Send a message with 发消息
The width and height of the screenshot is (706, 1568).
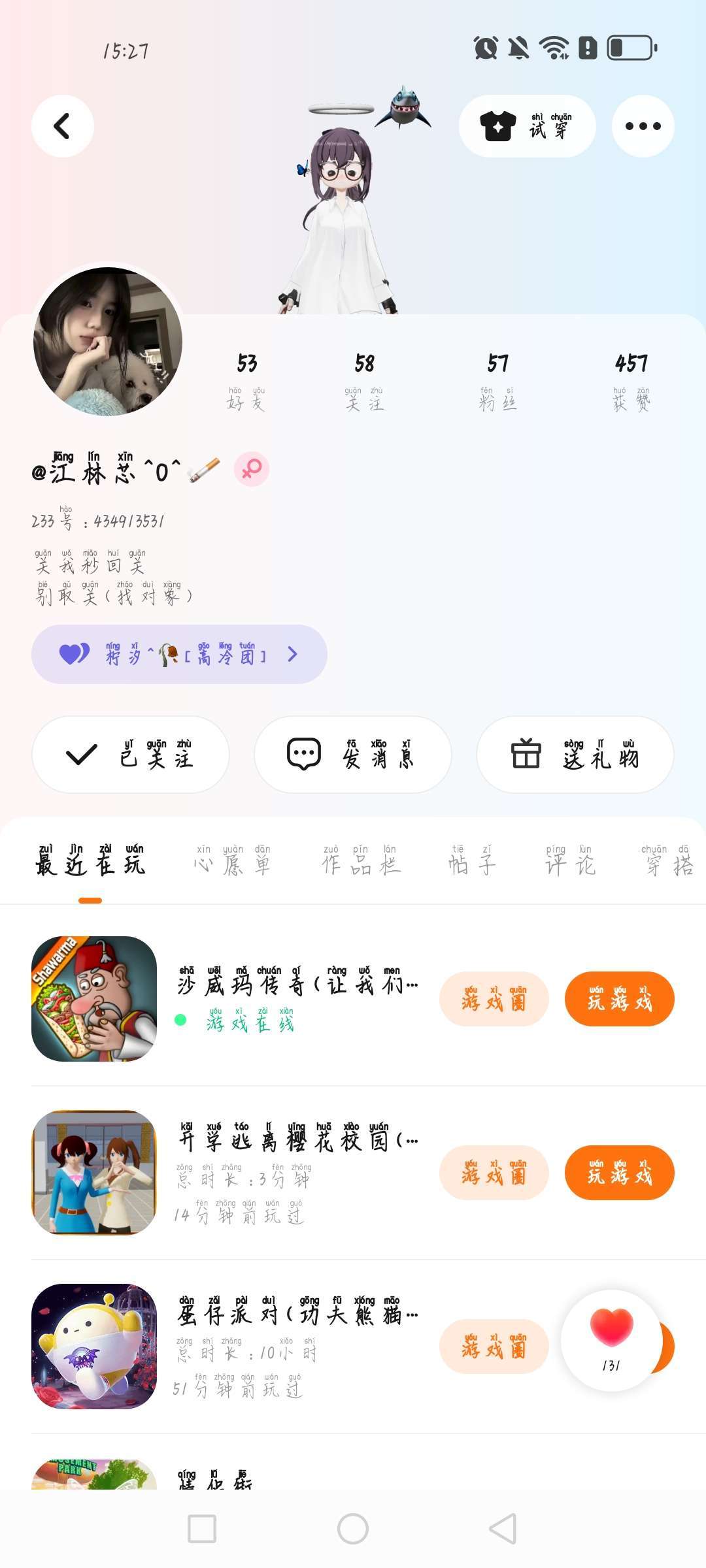click(352, 755)
